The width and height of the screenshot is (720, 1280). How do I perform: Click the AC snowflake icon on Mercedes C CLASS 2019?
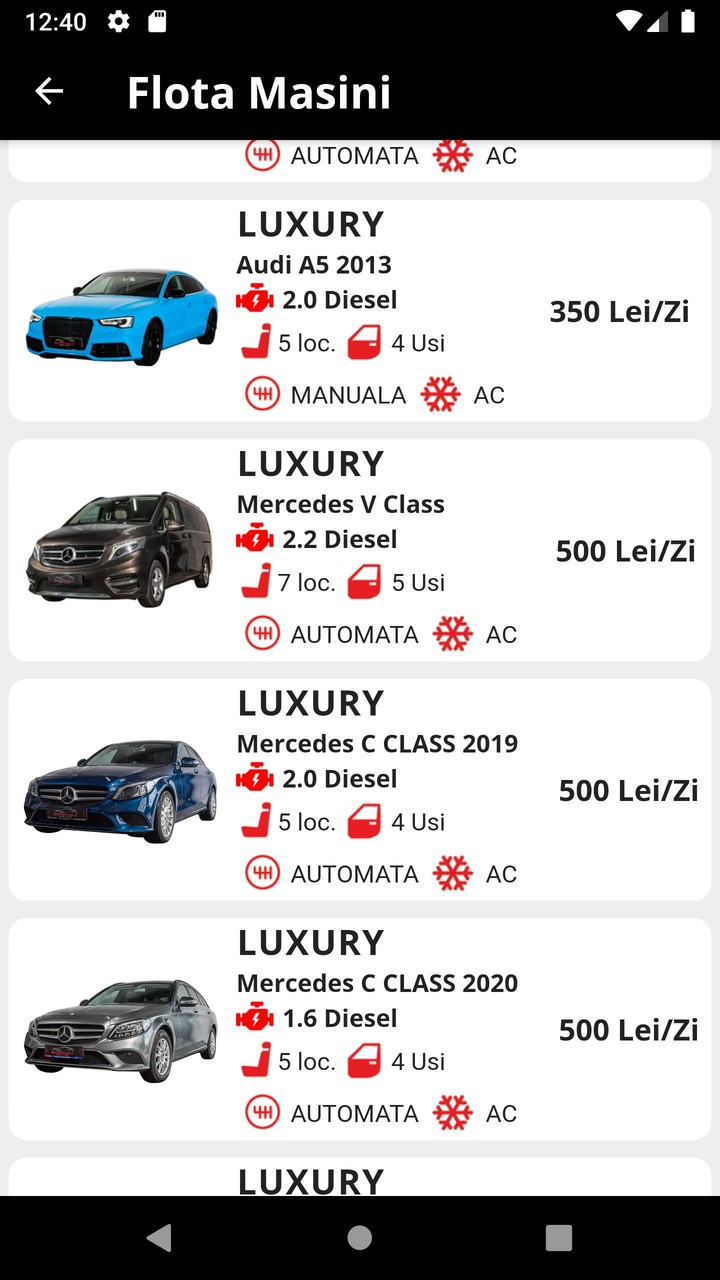click(x=453, y=872)
